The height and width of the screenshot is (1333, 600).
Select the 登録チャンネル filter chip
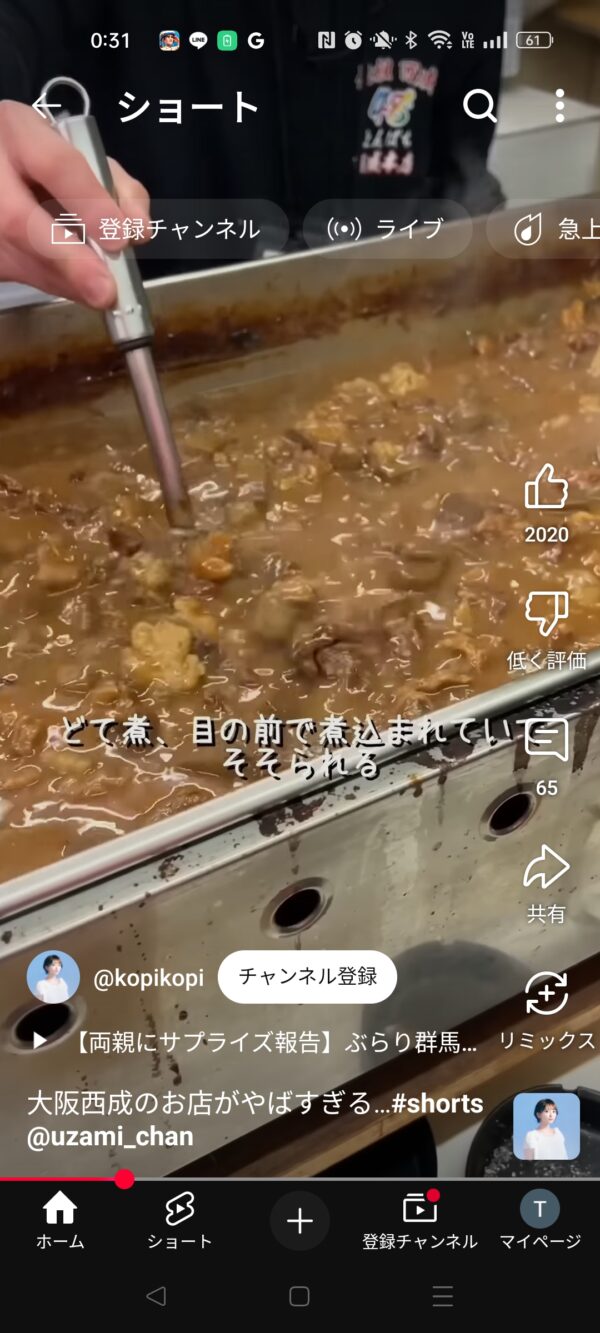(157, 229)
